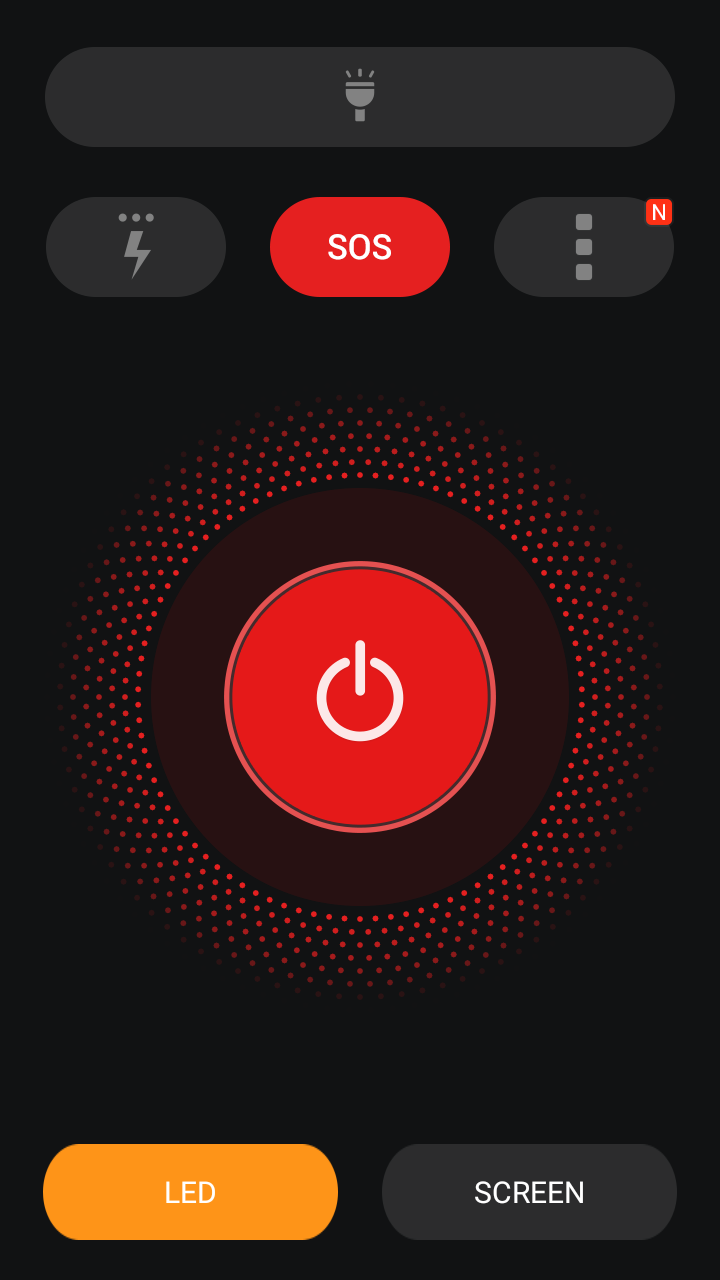The height and width of the screenshot is (1280, 720).
Task: Switch to LED light mode
Action: coord(190,1192)
